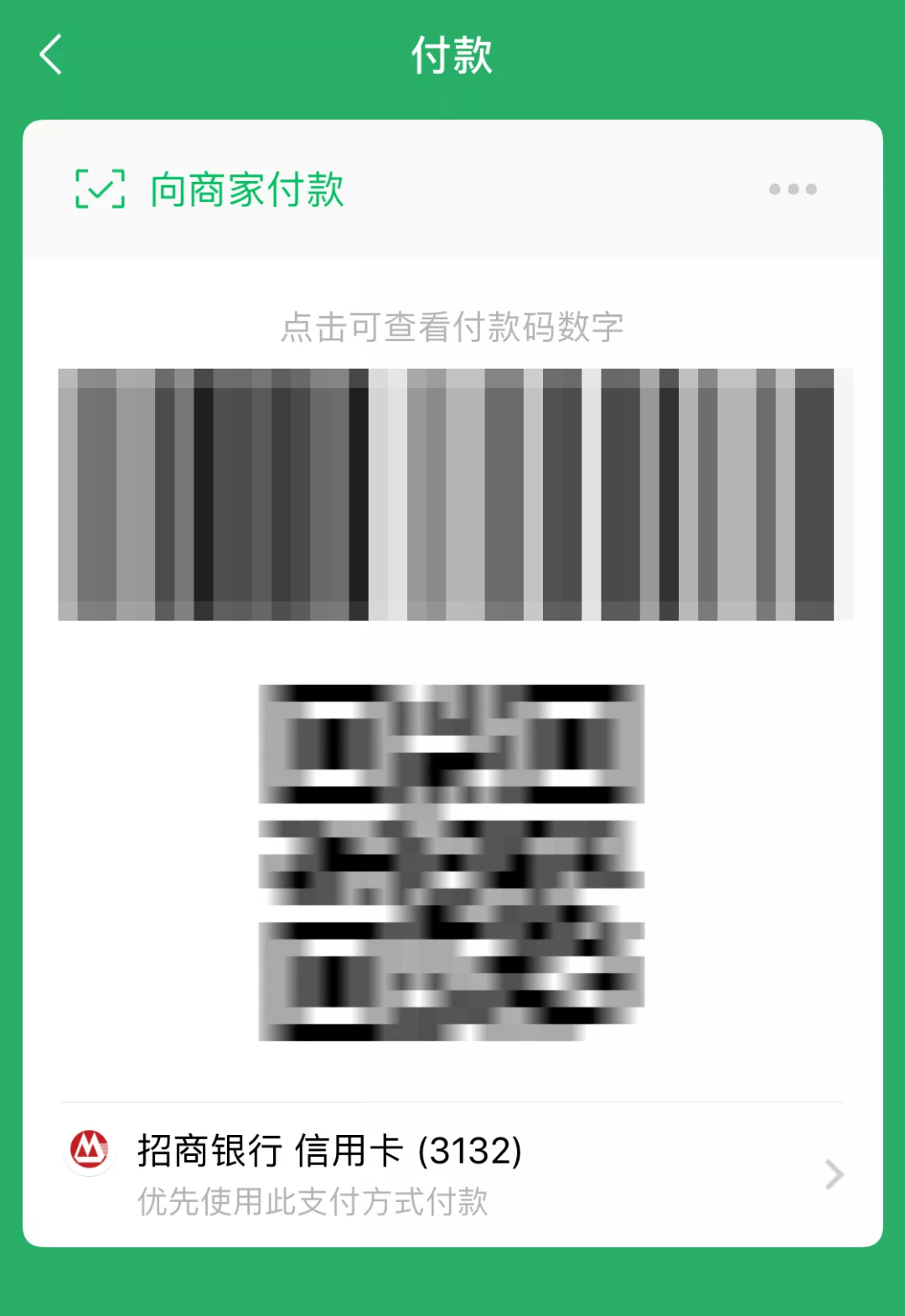905x1316 pixels.
Task: Tap barcode to view payment code digits
Action: click(x=452, y=495)
